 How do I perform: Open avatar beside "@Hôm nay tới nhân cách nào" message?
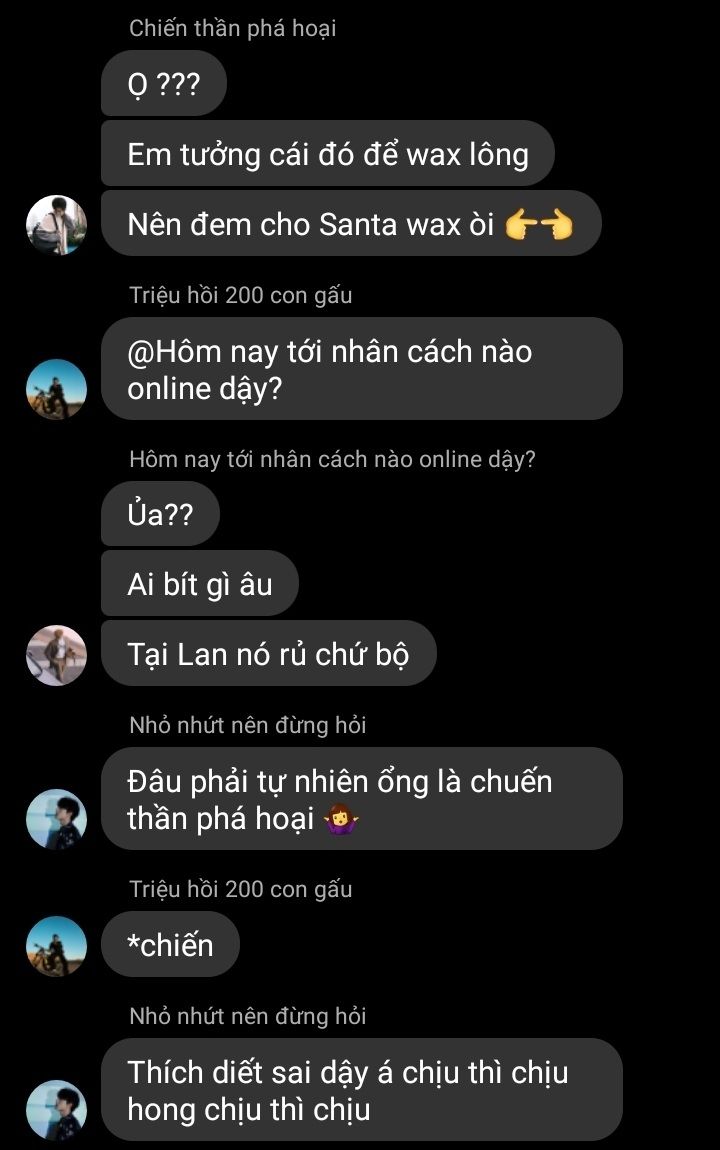coord(56,389)
